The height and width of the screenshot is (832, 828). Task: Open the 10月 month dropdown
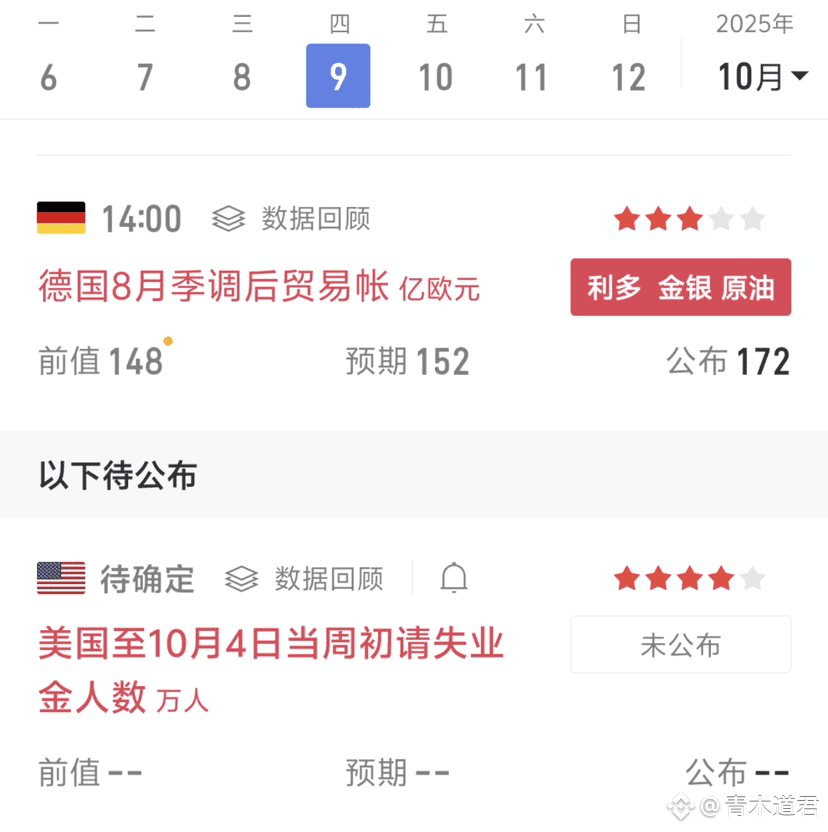(762, 76)
